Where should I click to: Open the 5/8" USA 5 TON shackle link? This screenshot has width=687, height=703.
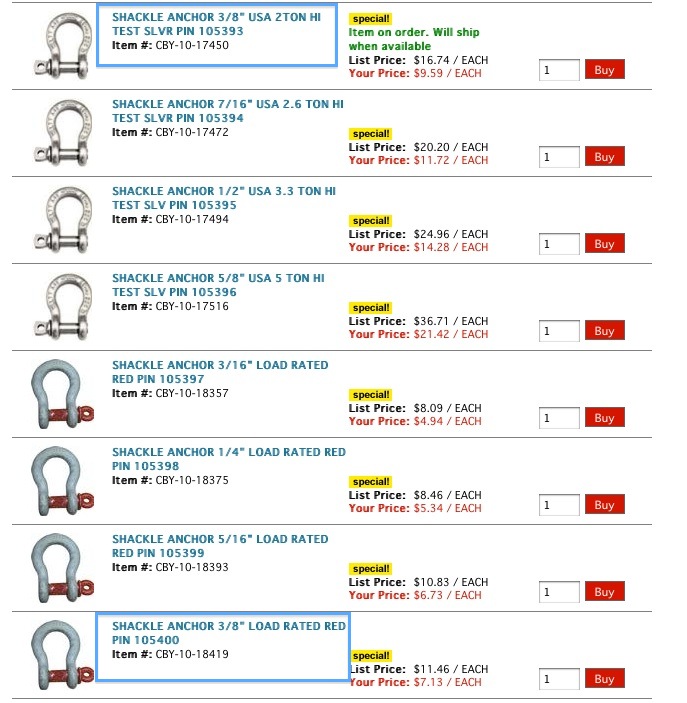click(218, 285)
